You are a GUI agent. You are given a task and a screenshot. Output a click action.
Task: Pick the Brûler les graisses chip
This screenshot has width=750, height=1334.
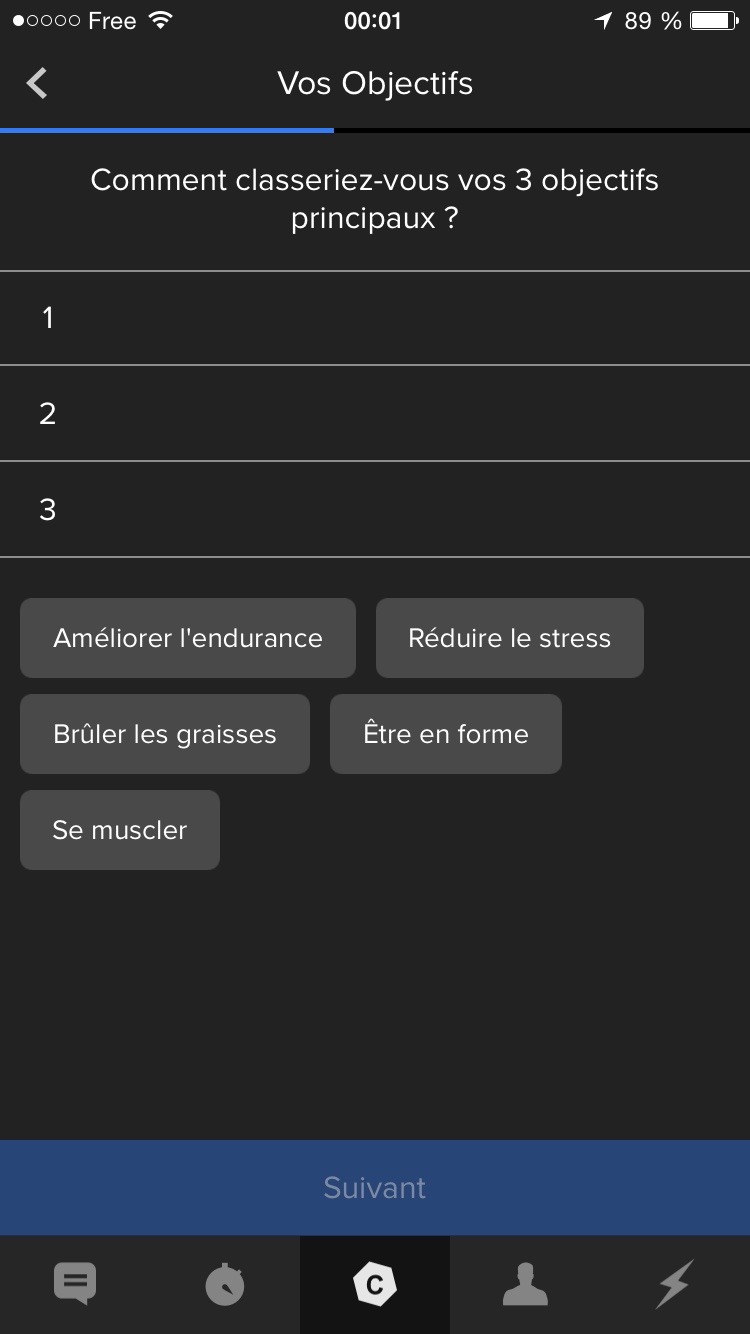(x=165, y=734)
